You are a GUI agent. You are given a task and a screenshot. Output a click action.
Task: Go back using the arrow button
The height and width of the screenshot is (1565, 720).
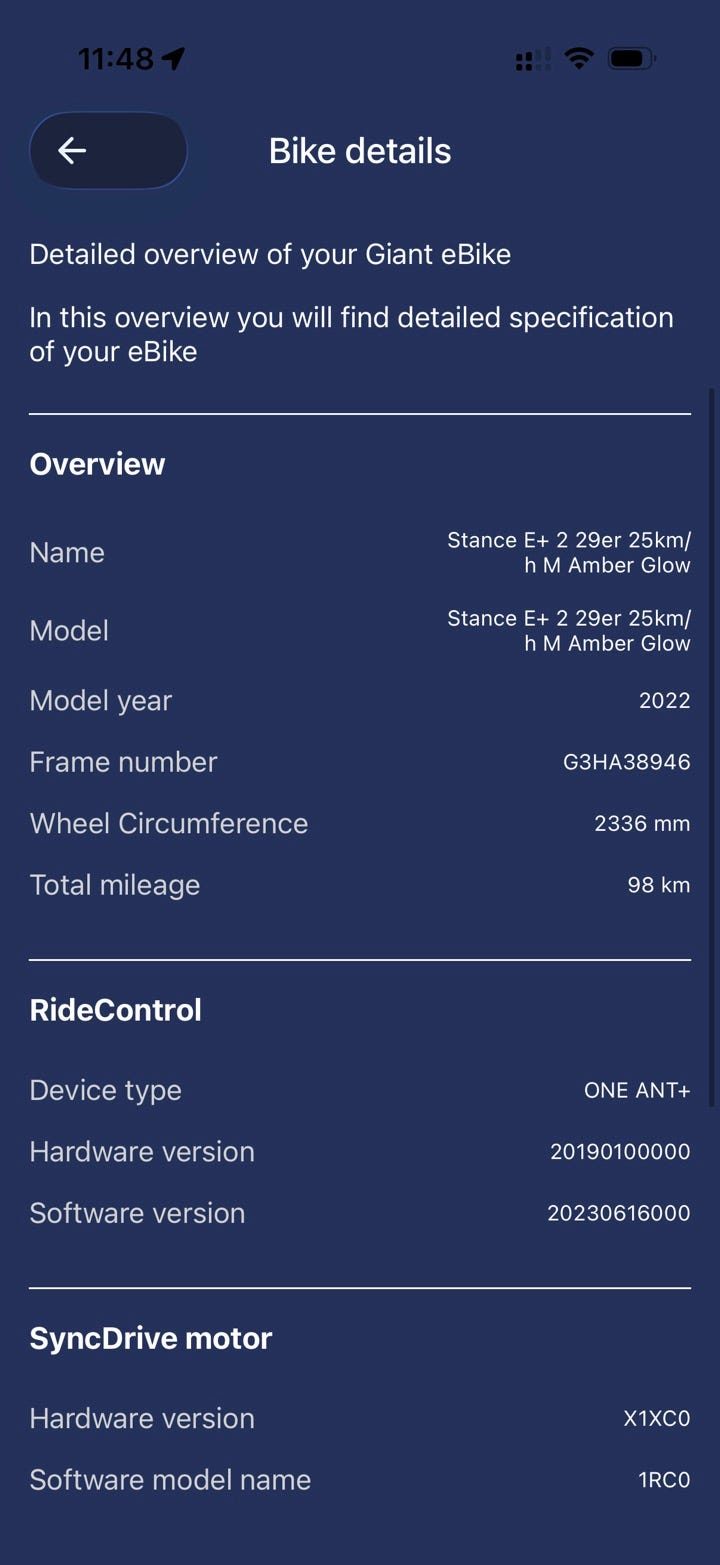(x=108, y=151)
